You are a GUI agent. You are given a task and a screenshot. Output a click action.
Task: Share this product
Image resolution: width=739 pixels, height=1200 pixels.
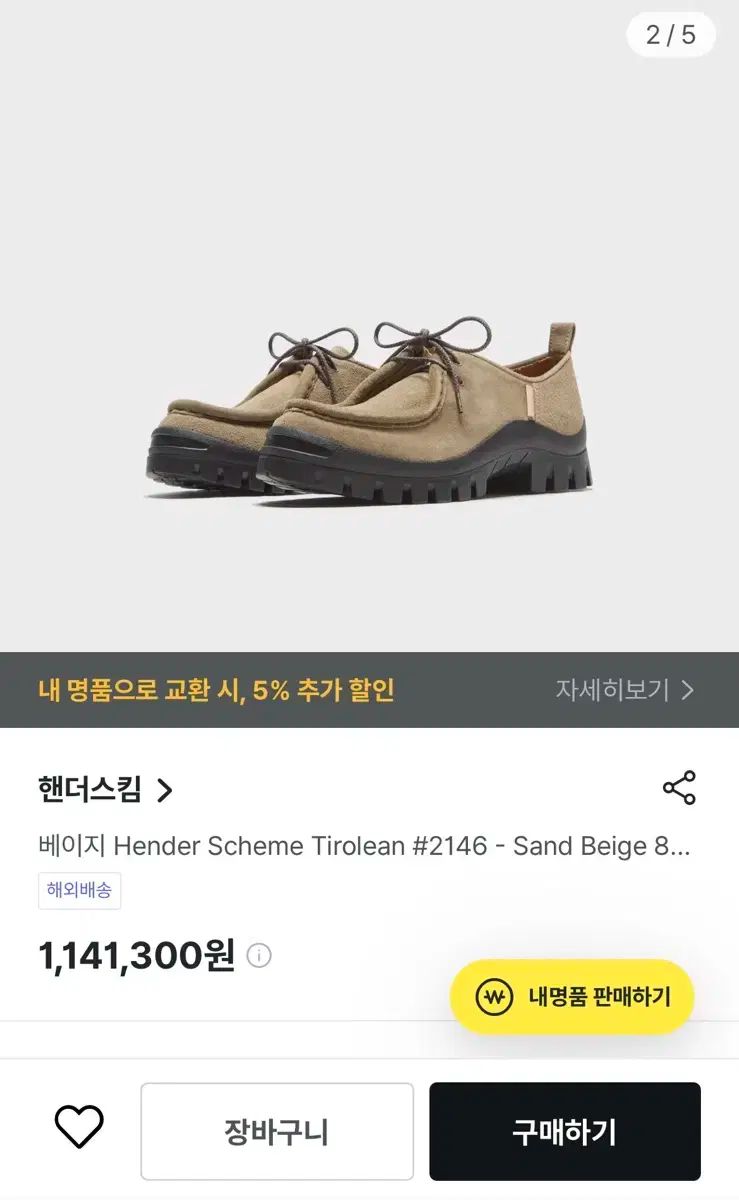pyautogui.click(x=679, y=788)
